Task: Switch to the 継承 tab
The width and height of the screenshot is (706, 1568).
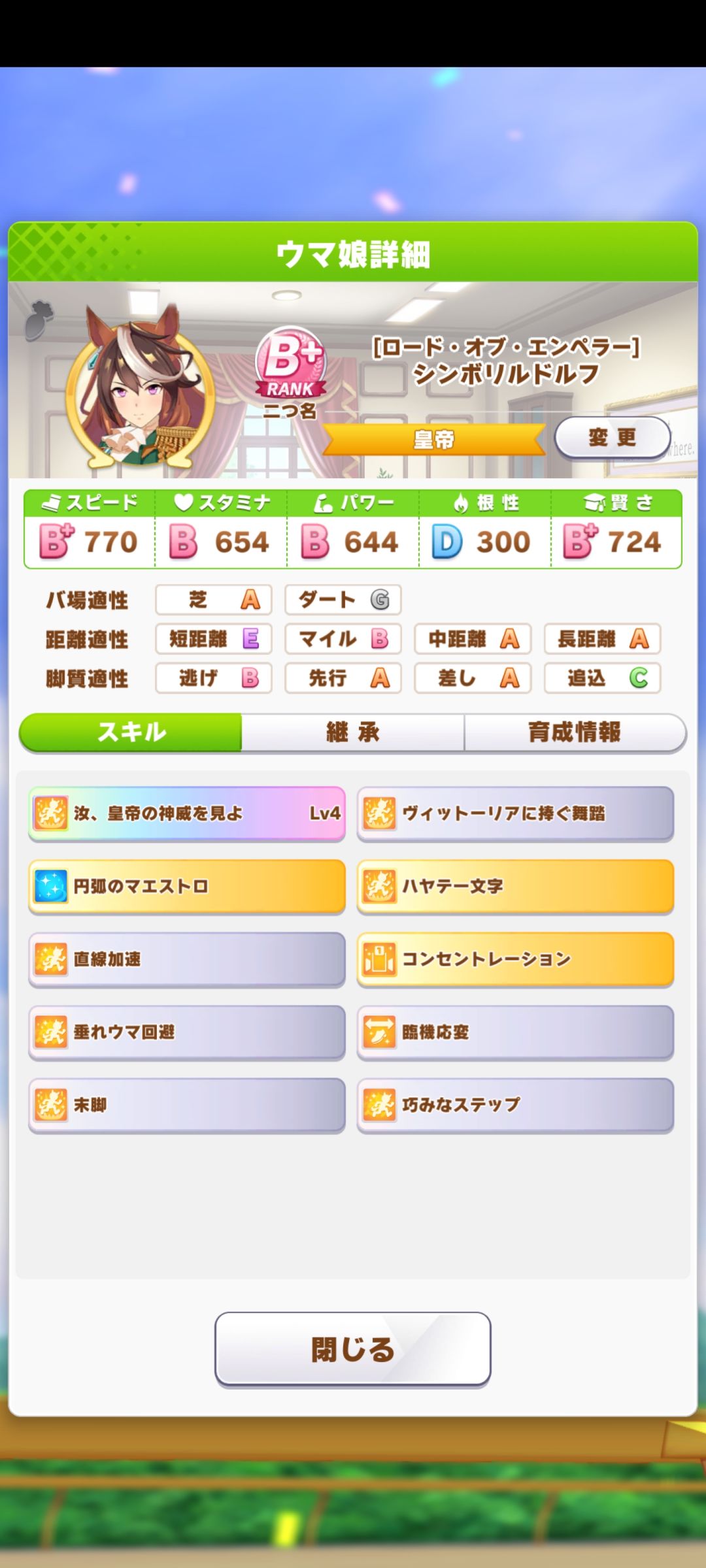Action: click(353, 732)
